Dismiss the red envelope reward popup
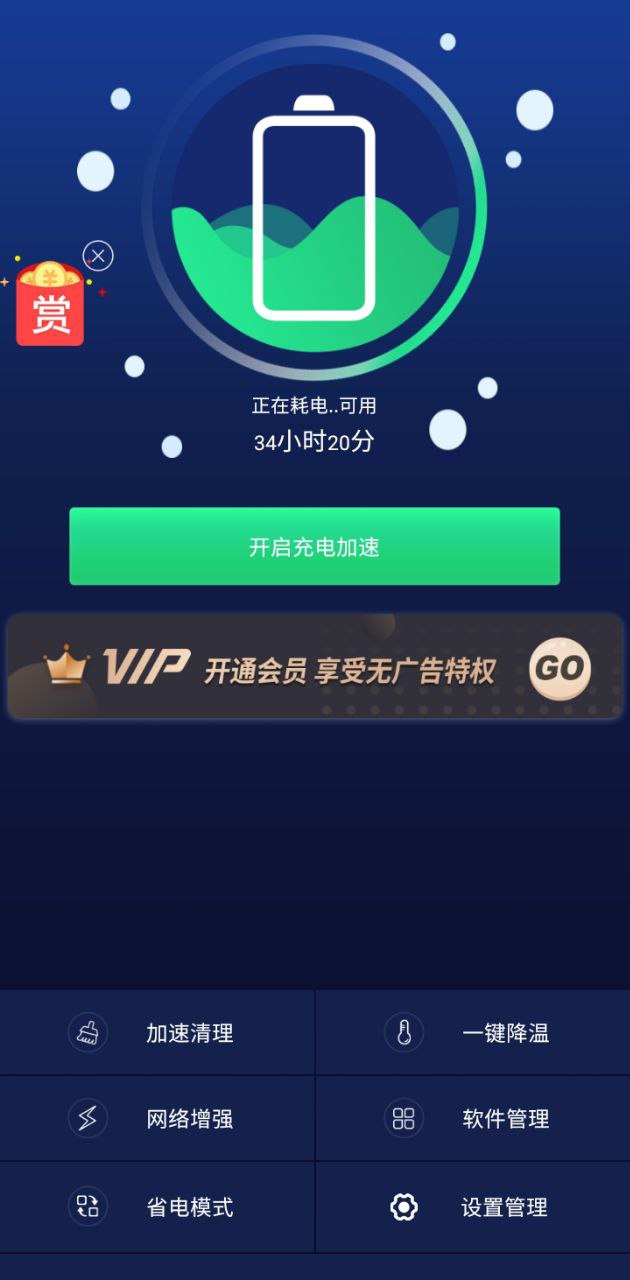 click(98, 256)
